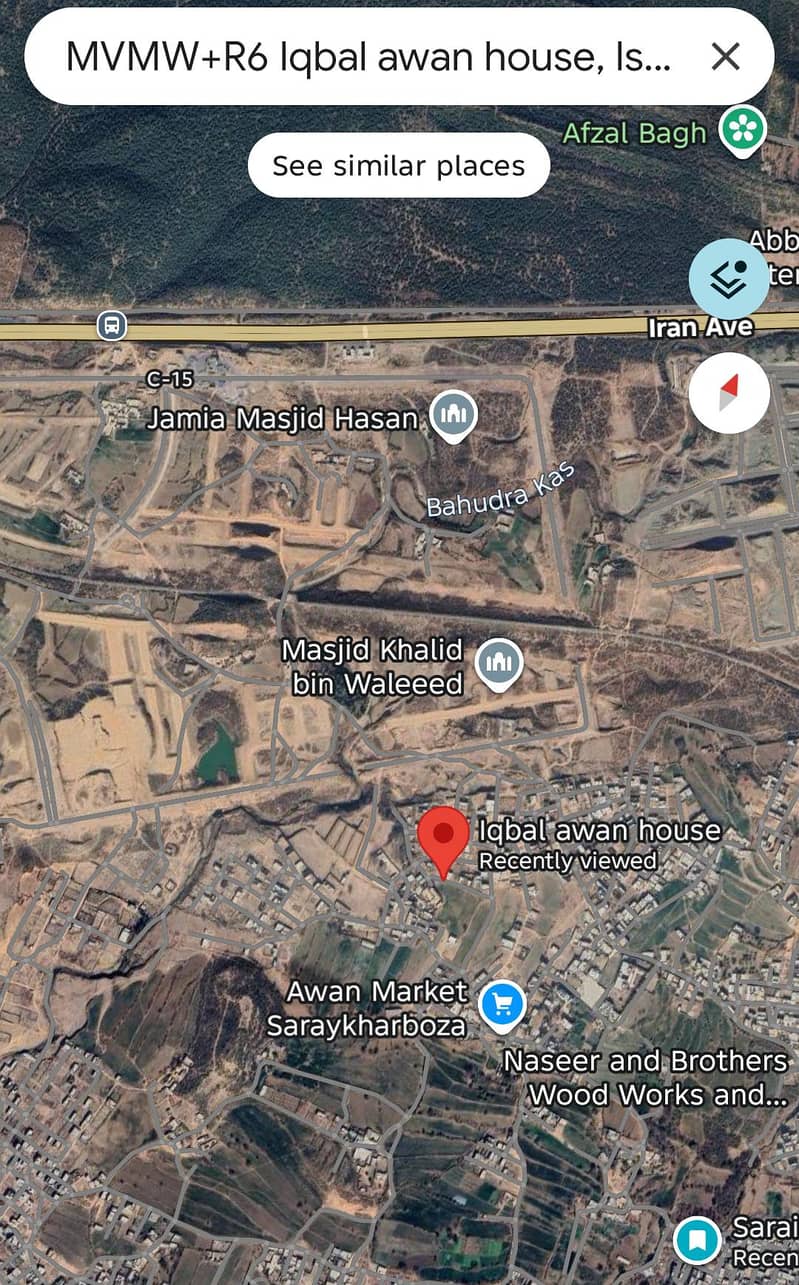Tap the compass to reorient the map
The image size is (799, 1285).
coord(729,393)
